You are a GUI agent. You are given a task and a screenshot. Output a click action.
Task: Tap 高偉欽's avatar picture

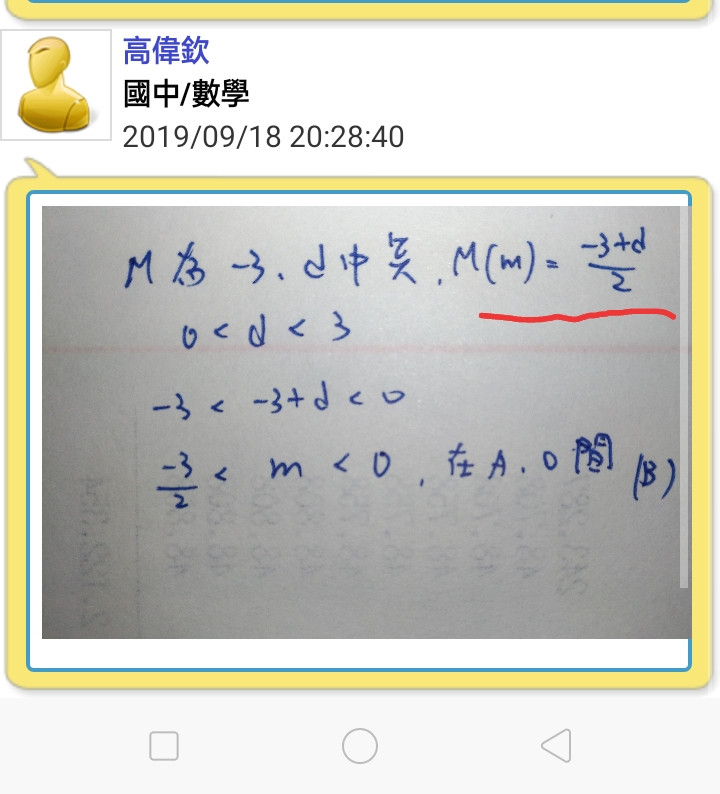(56, 85)
